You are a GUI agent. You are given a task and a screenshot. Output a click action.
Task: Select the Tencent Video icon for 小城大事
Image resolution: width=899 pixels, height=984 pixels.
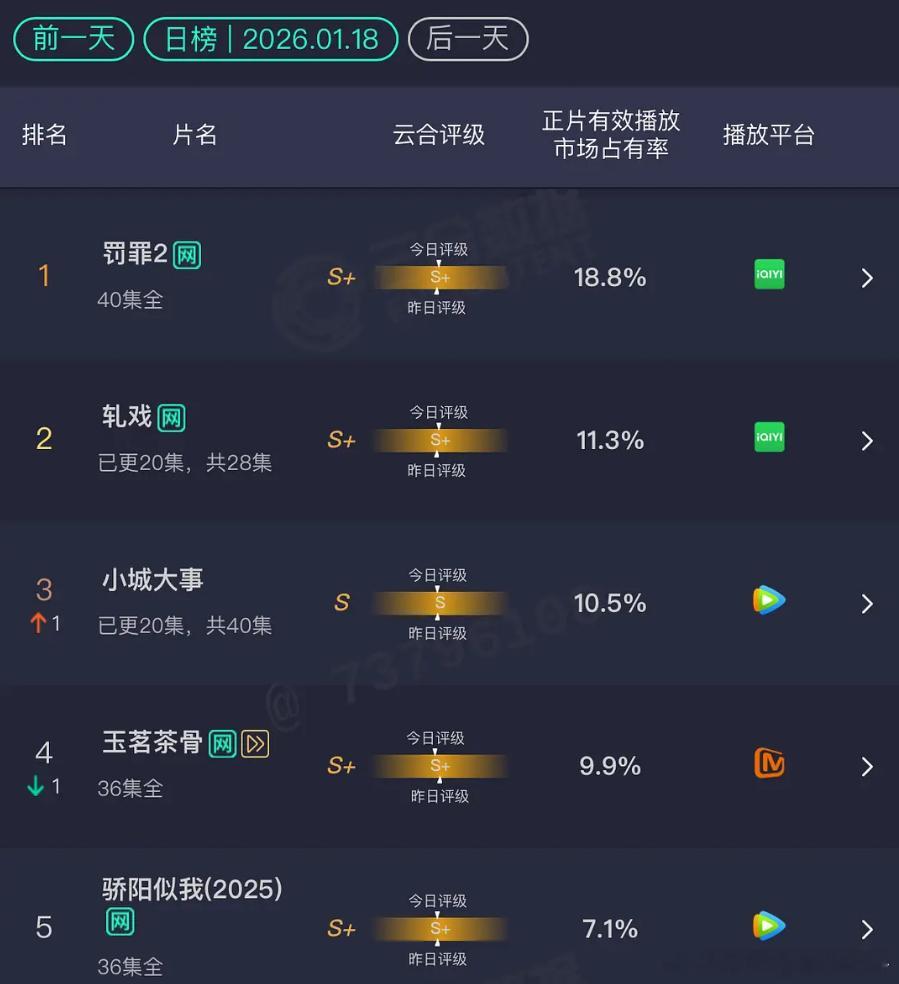768,600
